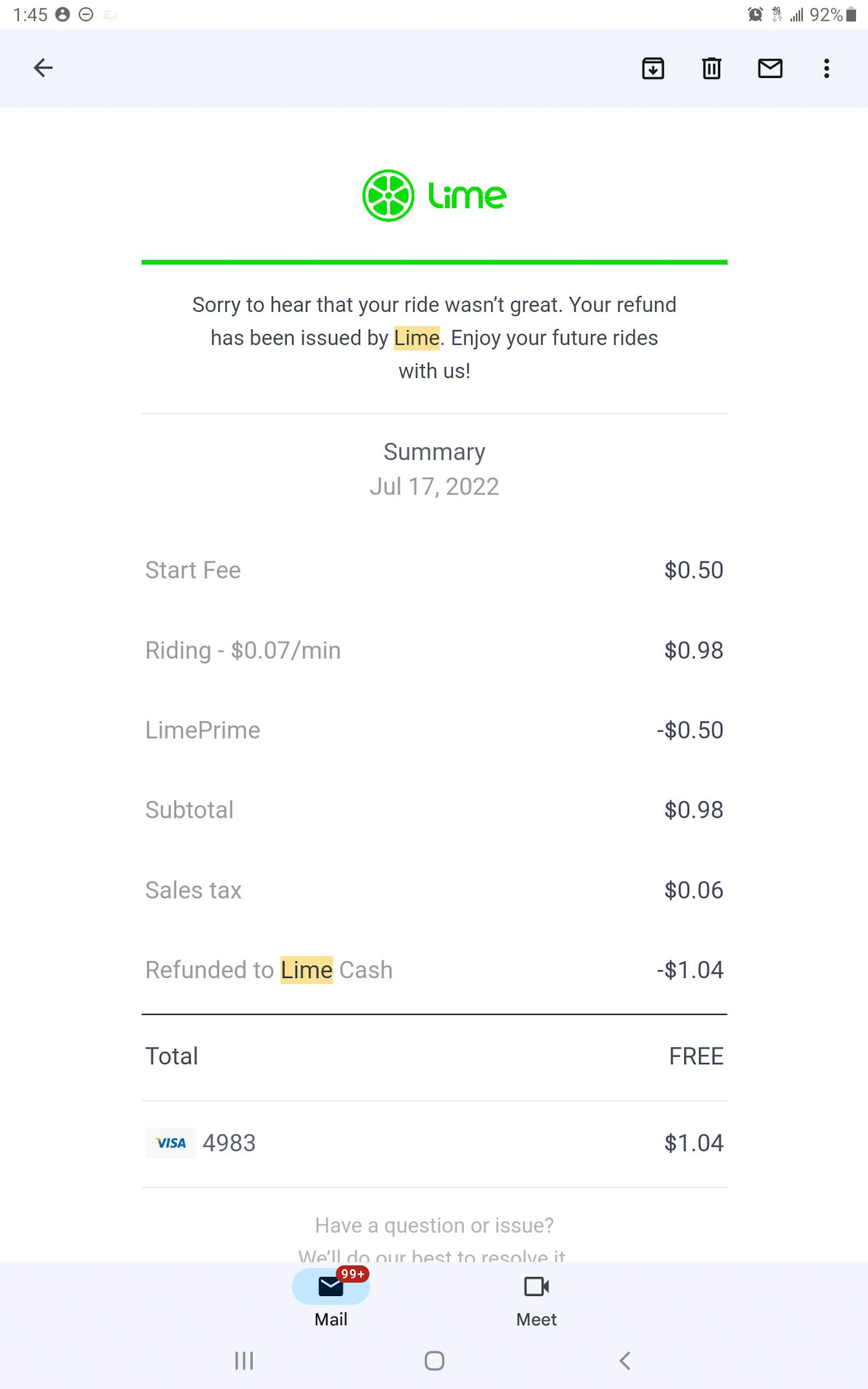Go back to the inbox
This screenshot has height=1389, width=868.
[x=43, y=68]
